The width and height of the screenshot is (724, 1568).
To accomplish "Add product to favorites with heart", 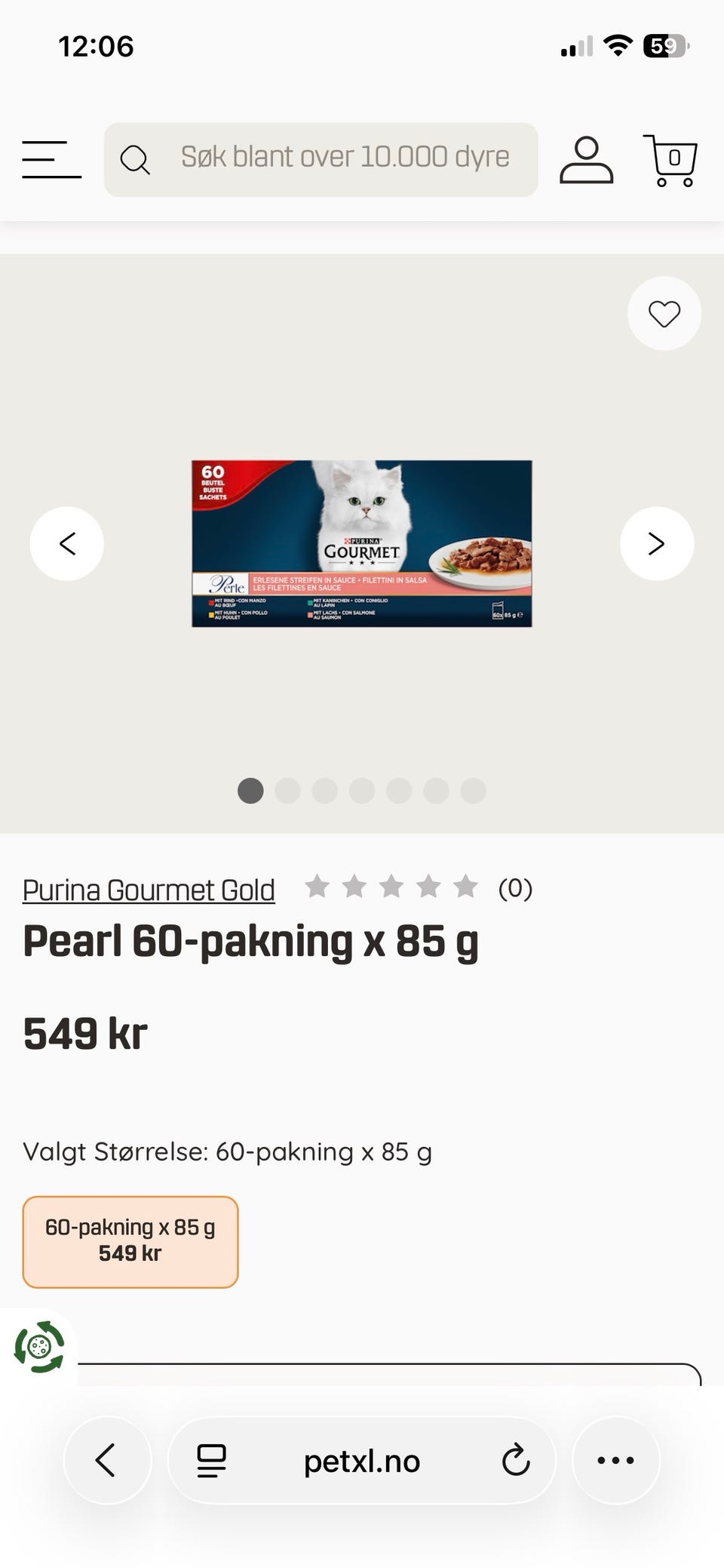I will pos(664,313).
